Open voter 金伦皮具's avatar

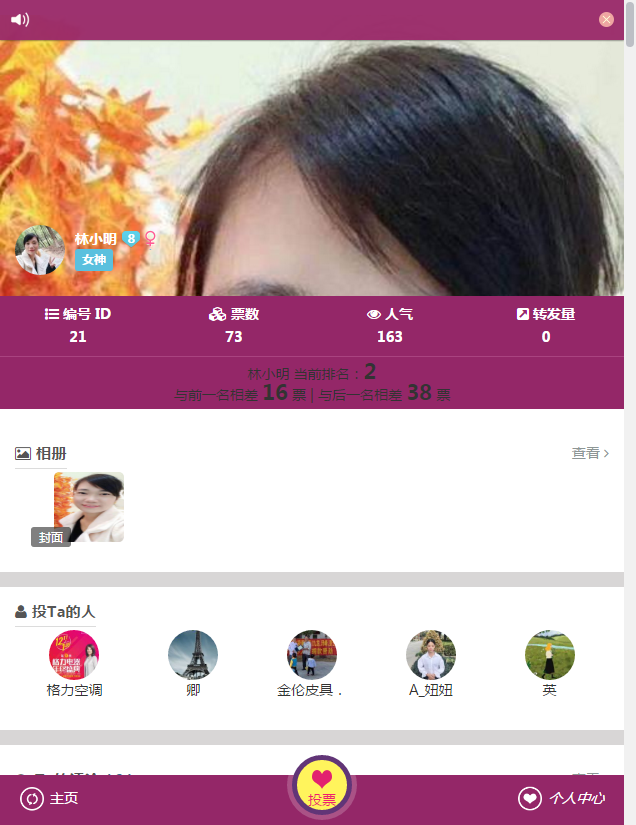click(x=312, y=655)
